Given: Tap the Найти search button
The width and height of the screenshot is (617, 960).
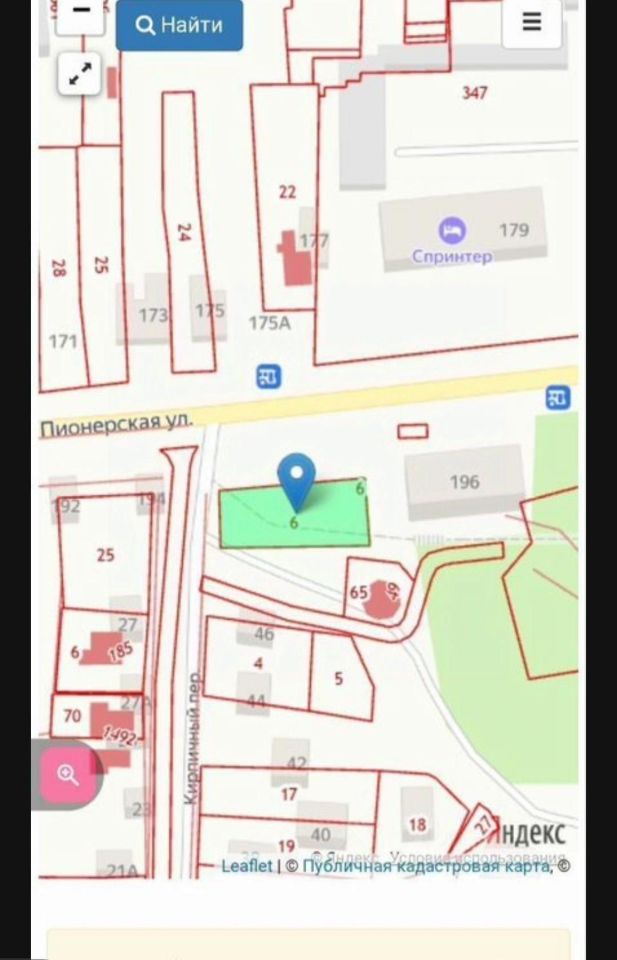Looking at the screenshot, I should point(179,25).
